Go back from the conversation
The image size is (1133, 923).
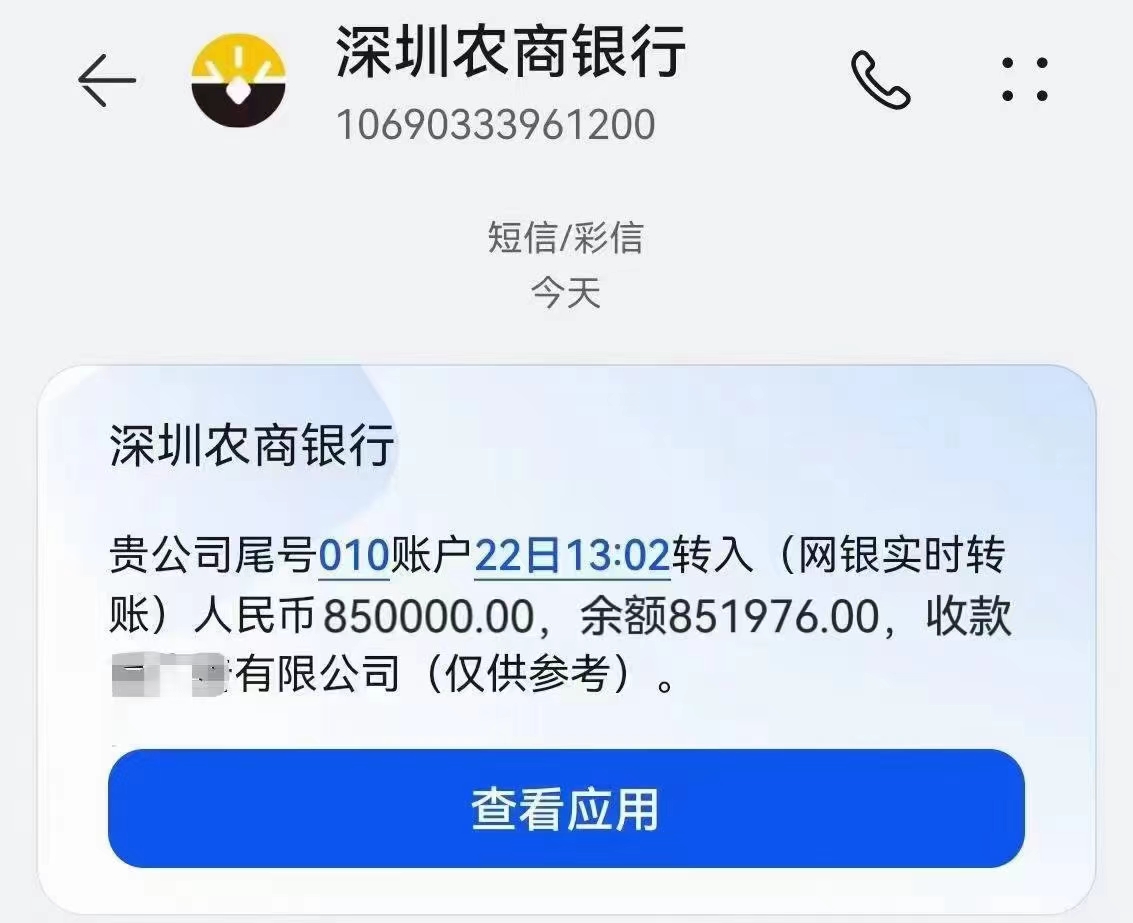107,80
